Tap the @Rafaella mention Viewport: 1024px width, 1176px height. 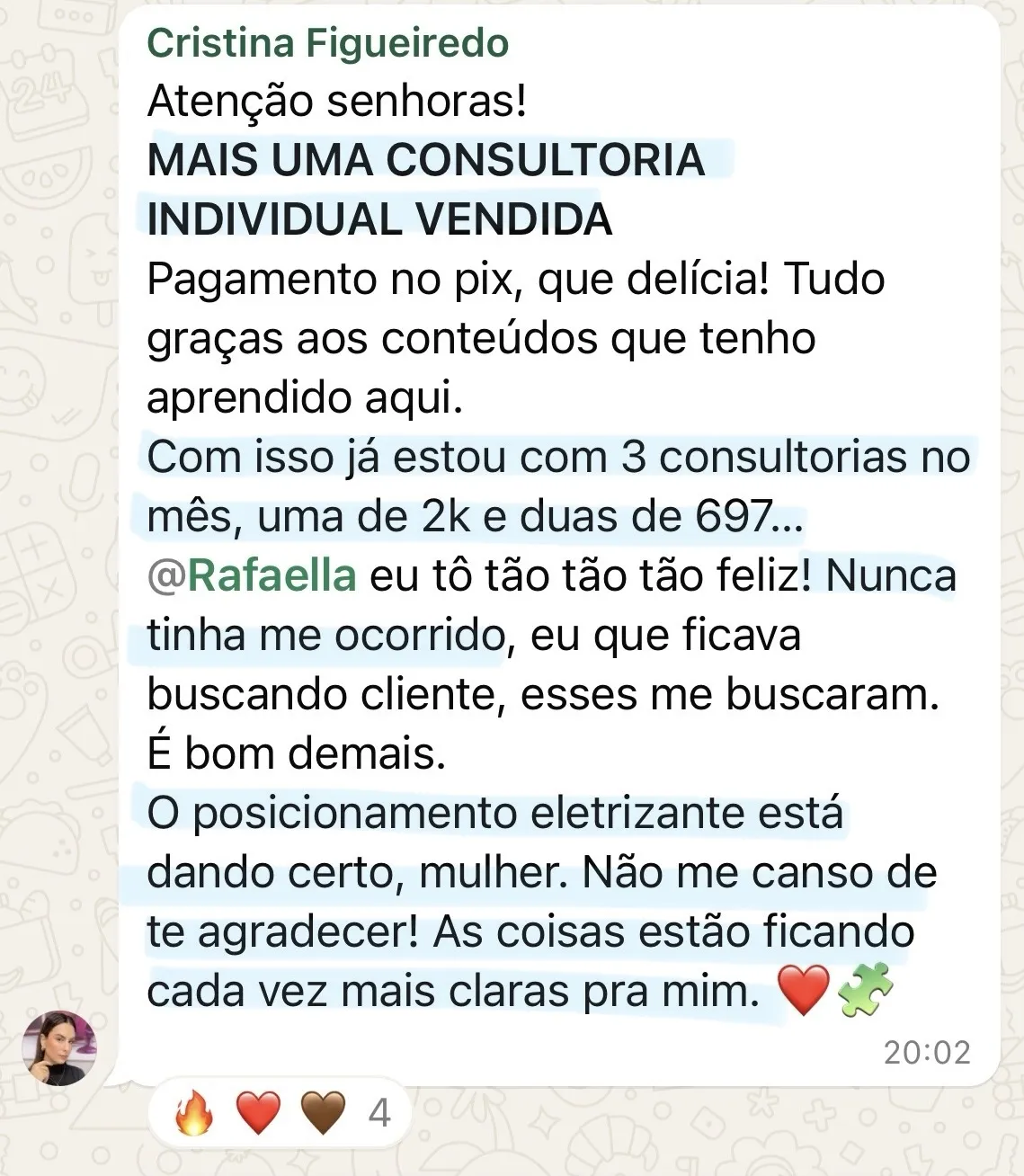[x=252, y=576]
